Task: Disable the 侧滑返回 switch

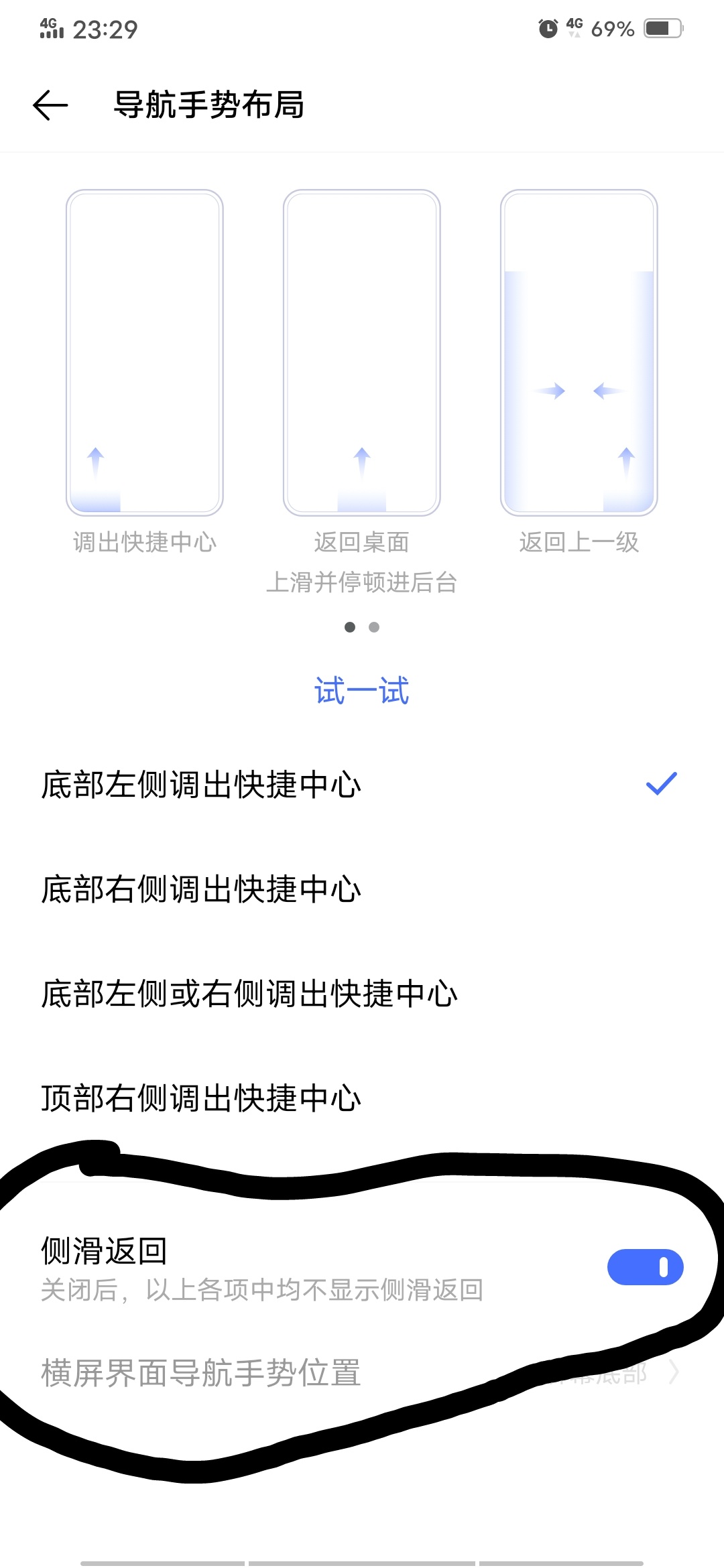Action: 644,1266
